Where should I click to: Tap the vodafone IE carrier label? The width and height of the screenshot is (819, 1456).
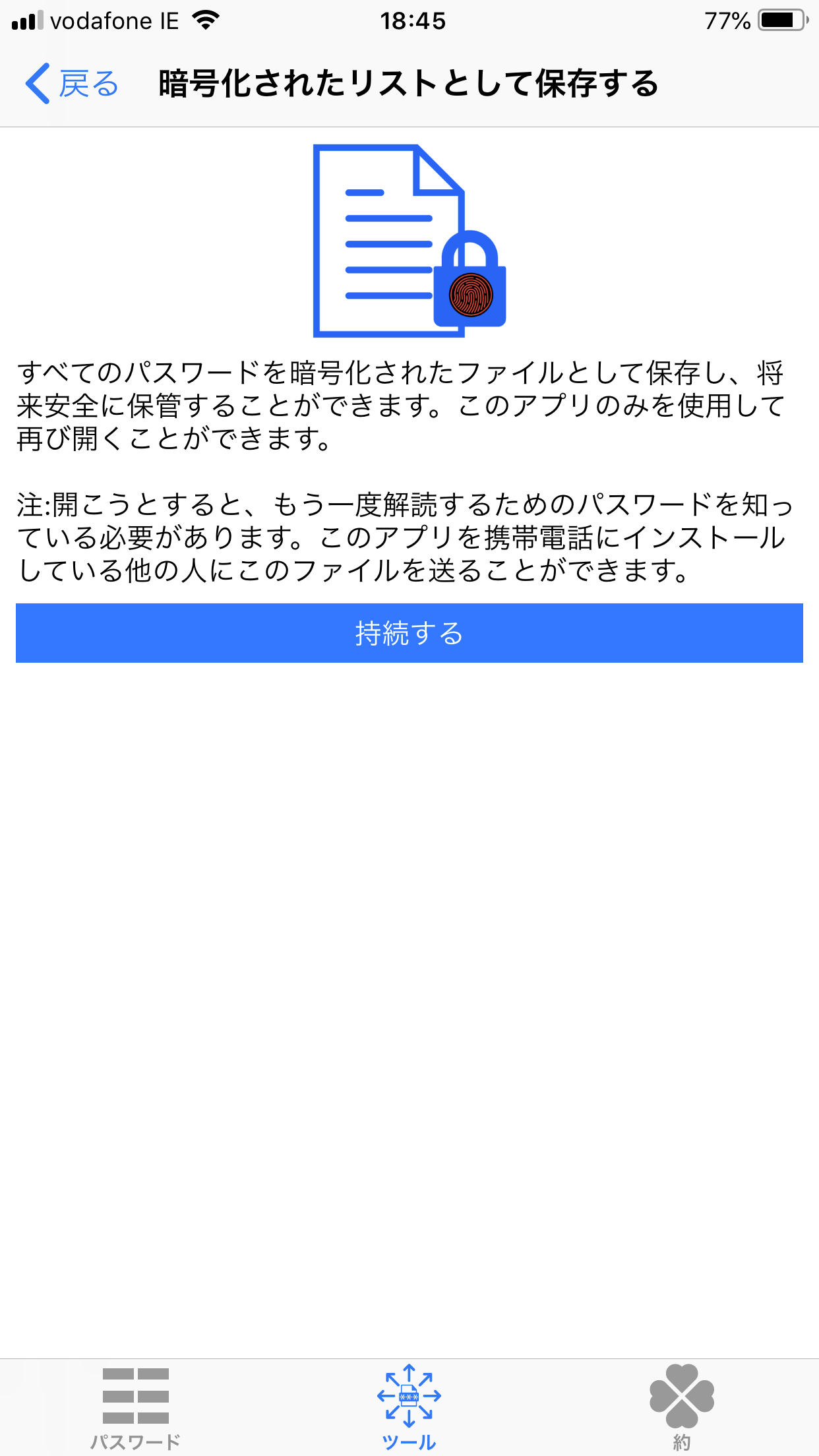pyautogui.click(x=115, y=20)
